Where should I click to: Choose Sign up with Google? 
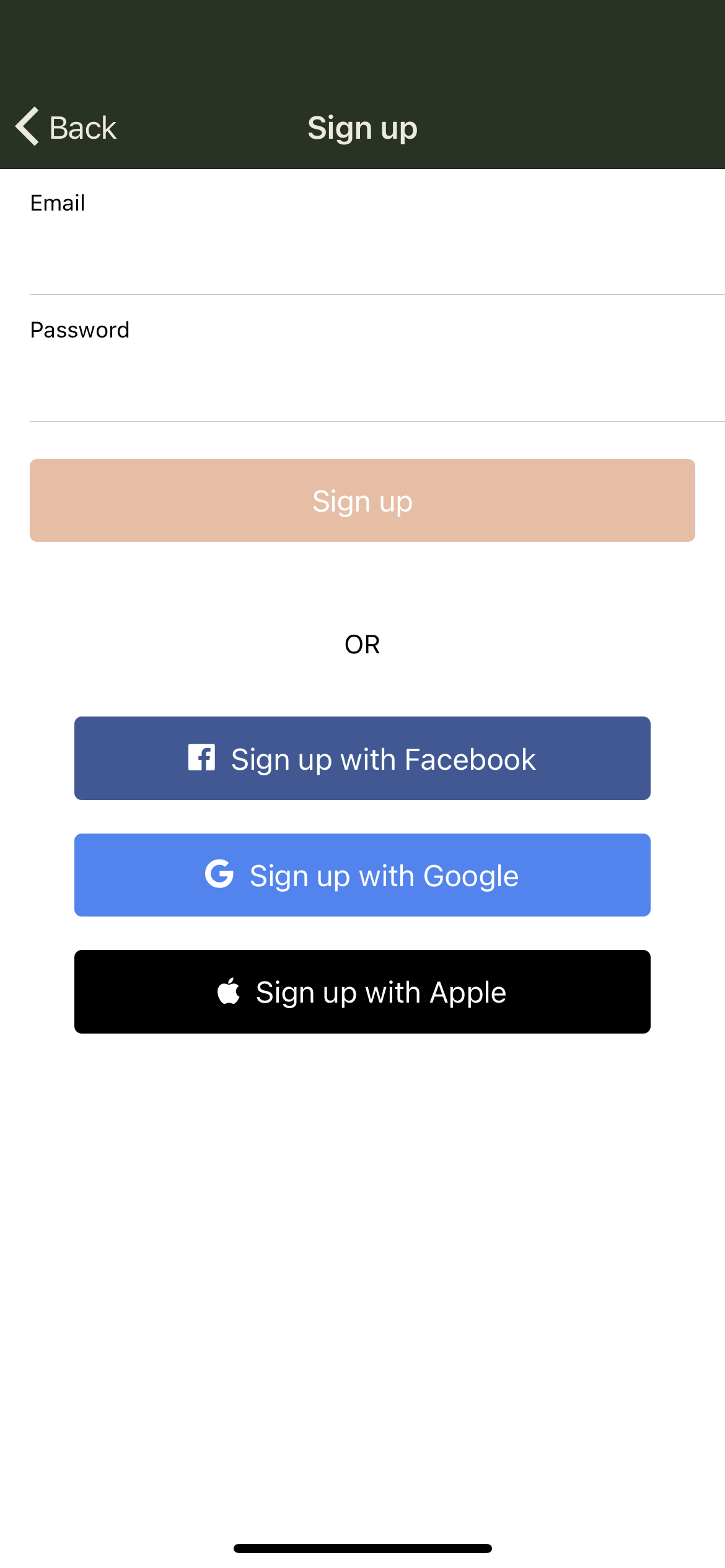(x=362, y=875)
